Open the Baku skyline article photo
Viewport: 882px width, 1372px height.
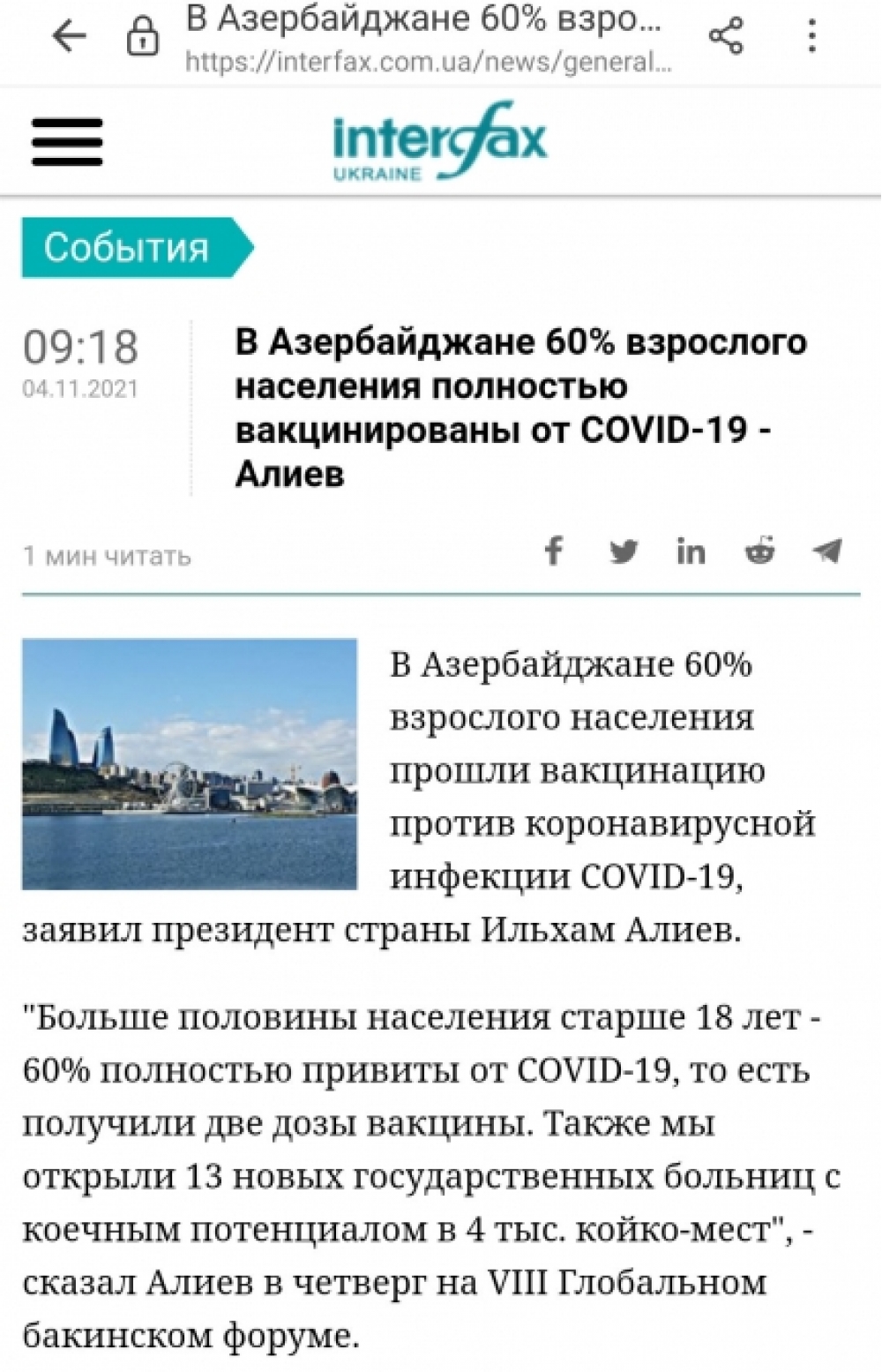tap(190, 763)
